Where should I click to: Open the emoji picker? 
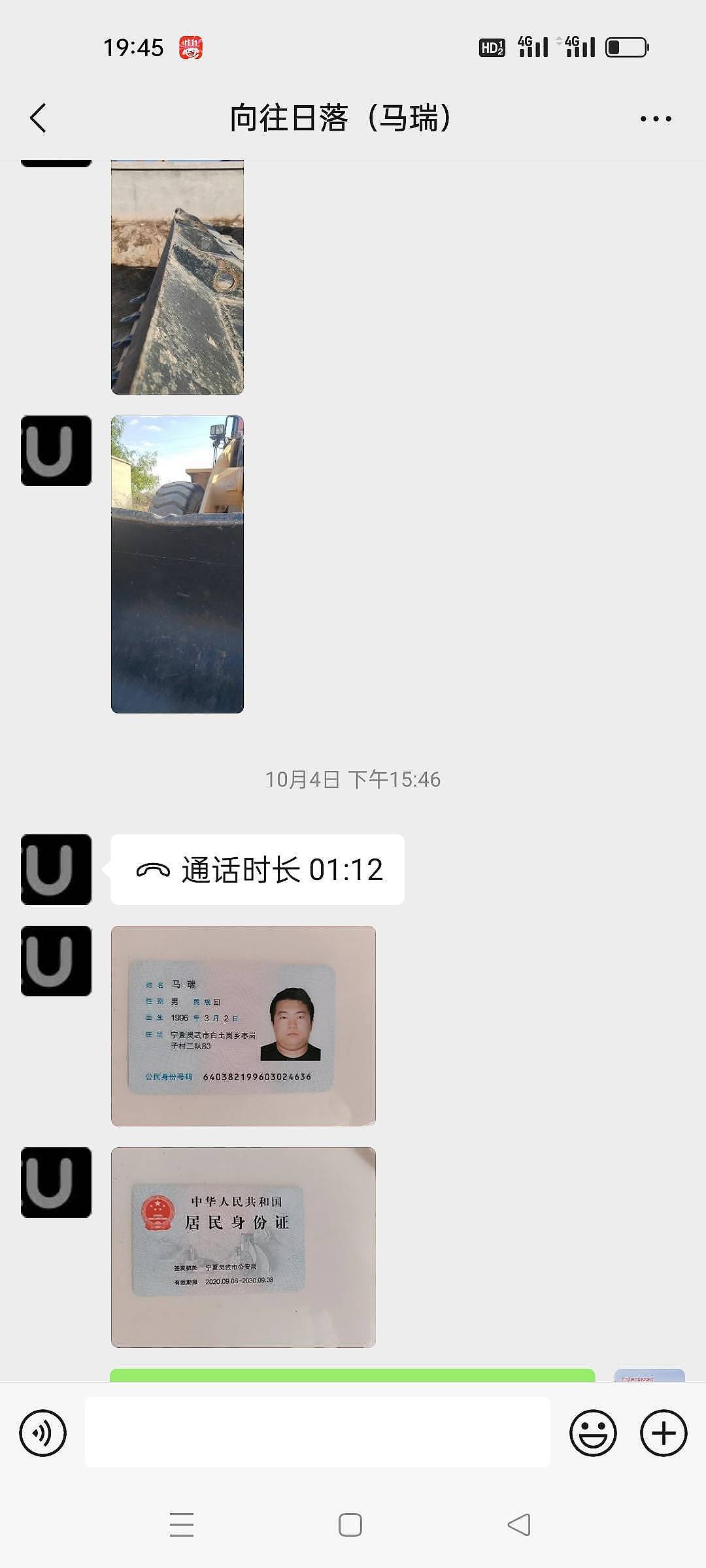tap(593, 1433)
